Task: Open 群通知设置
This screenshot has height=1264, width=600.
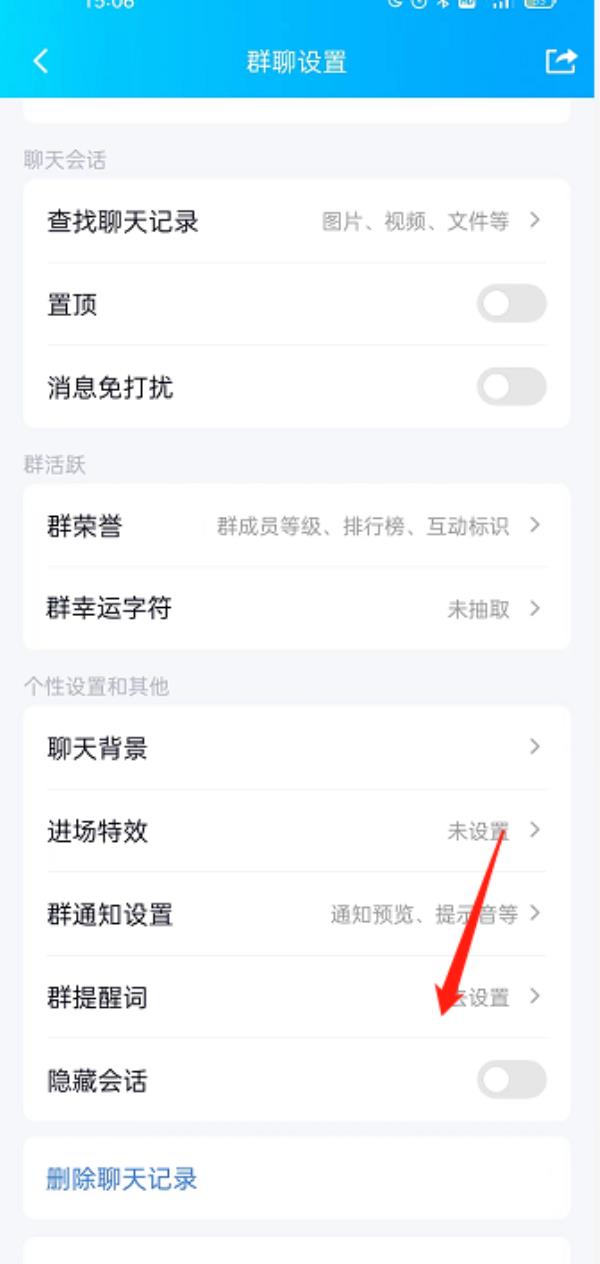Action: [x=297, y=913]
